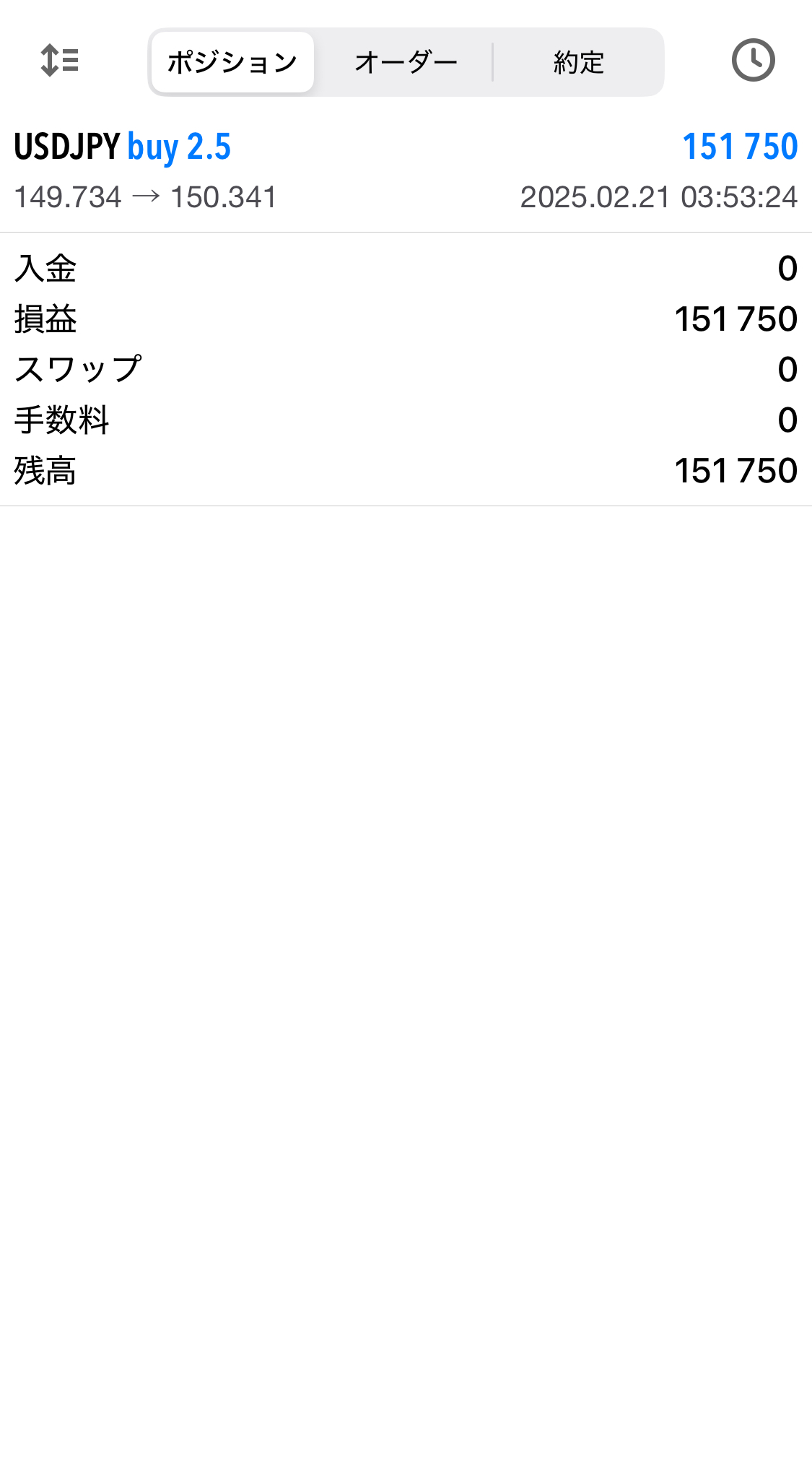Open the USDJPY buy 2.5 position
The image size is (812, 1461).
(406, 172)
